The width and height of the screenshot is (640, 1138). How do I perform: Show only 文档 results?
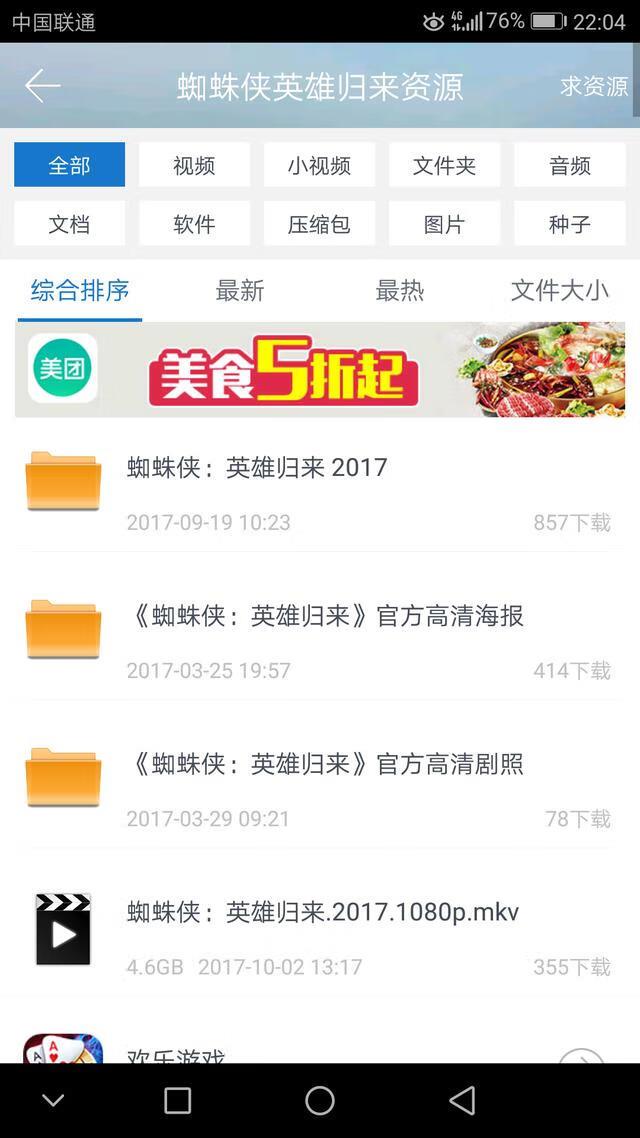(x=70, y=224)
